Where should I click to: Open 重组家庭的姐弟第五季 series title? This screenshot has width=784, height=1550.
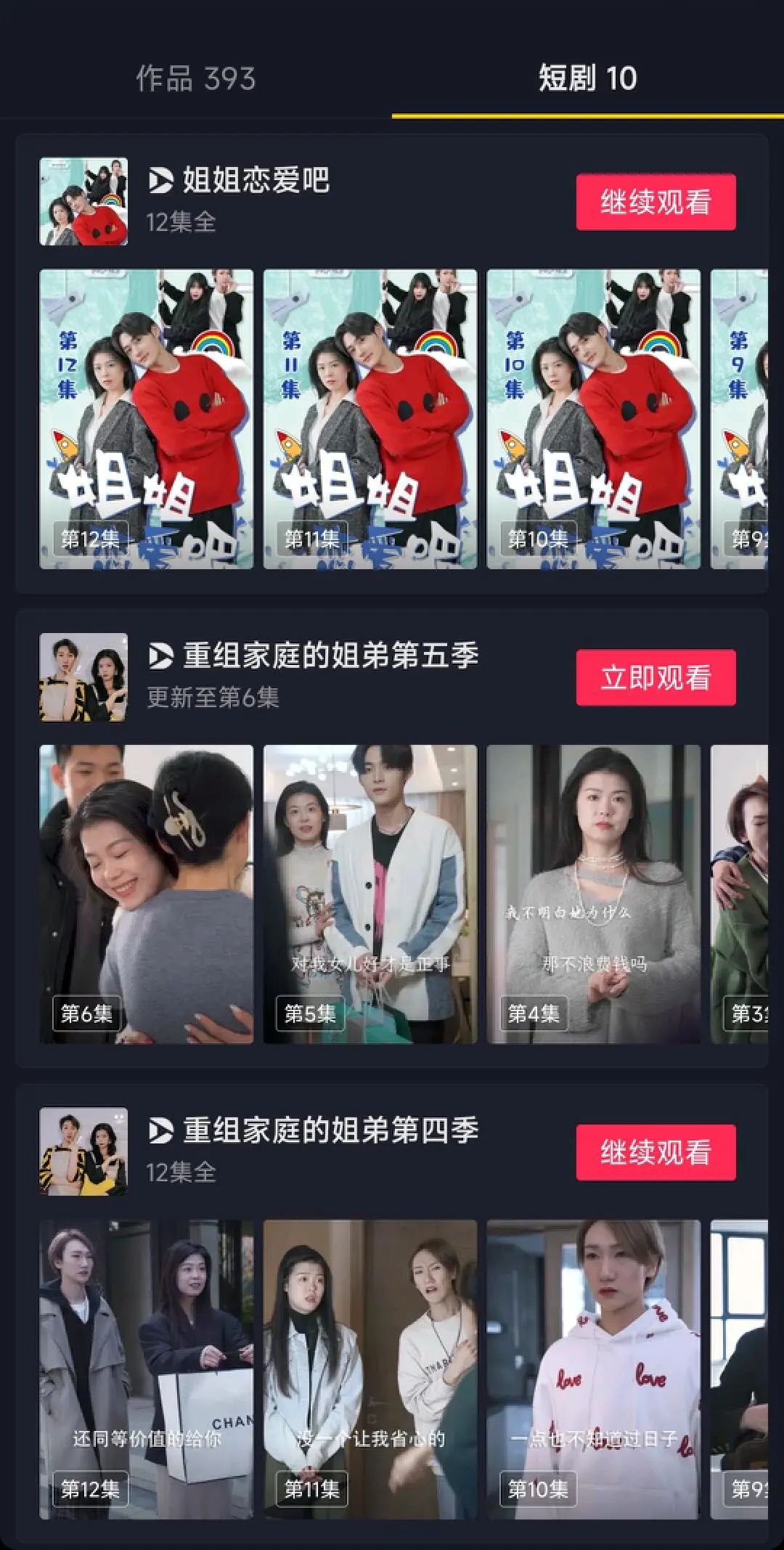coord(330,656)
